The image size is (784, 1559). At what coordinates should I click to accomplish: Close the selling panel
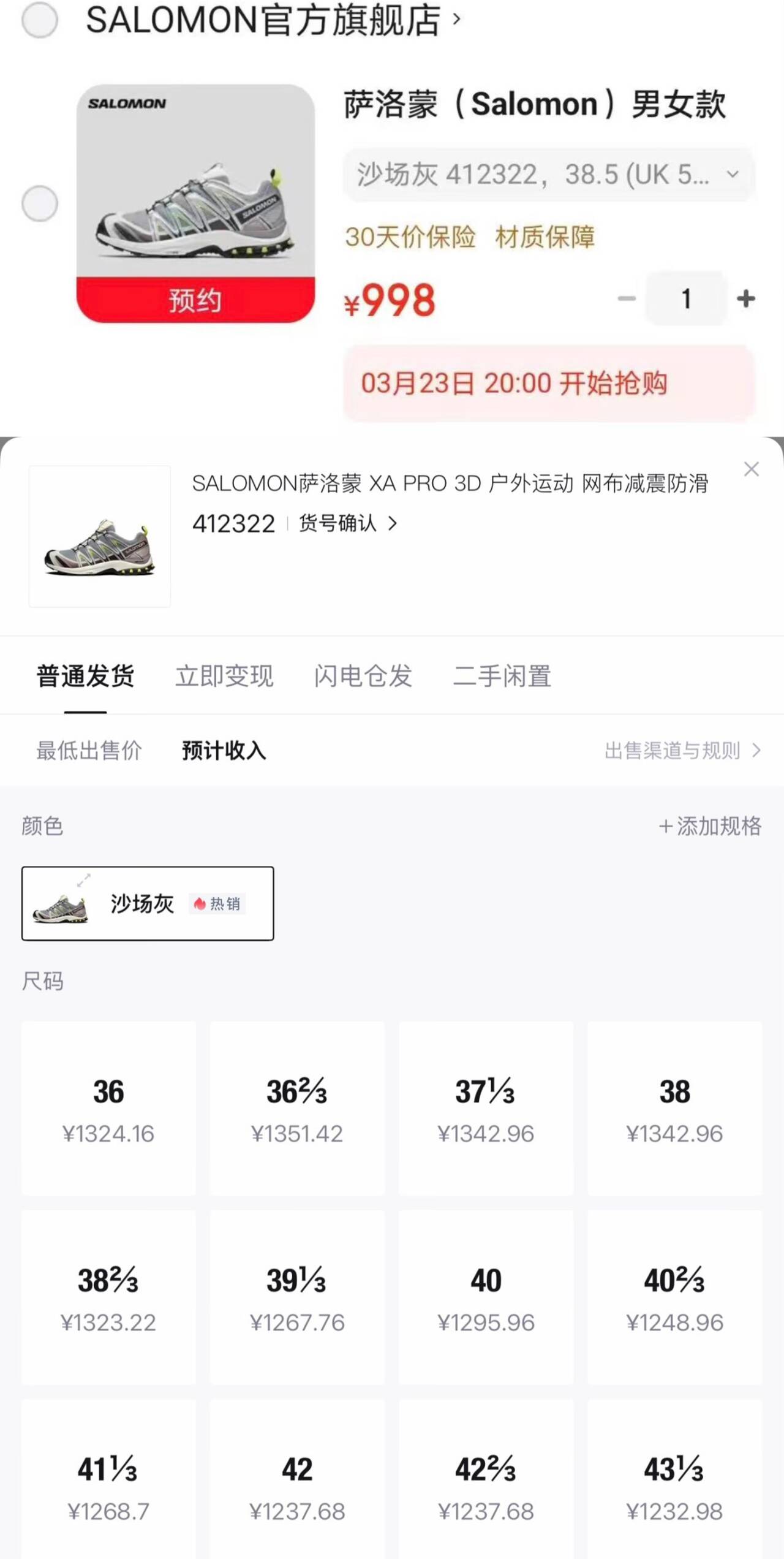tap(751, 469)
